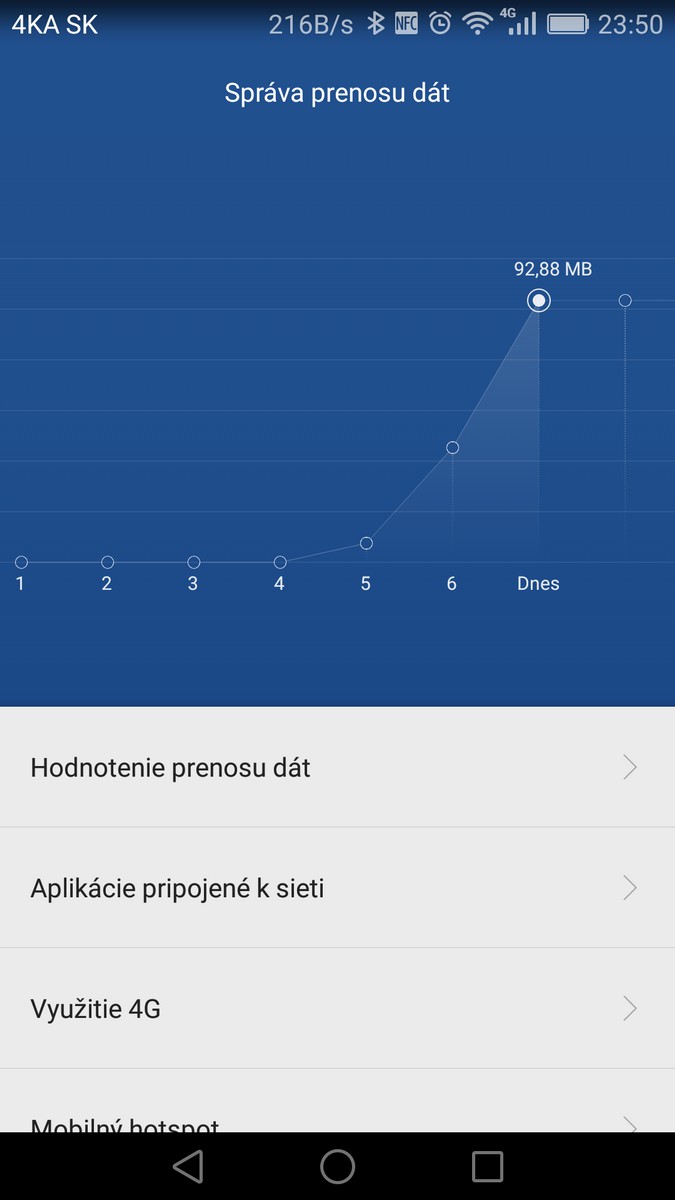Open the Využitie 4G row

[337, 1008]
